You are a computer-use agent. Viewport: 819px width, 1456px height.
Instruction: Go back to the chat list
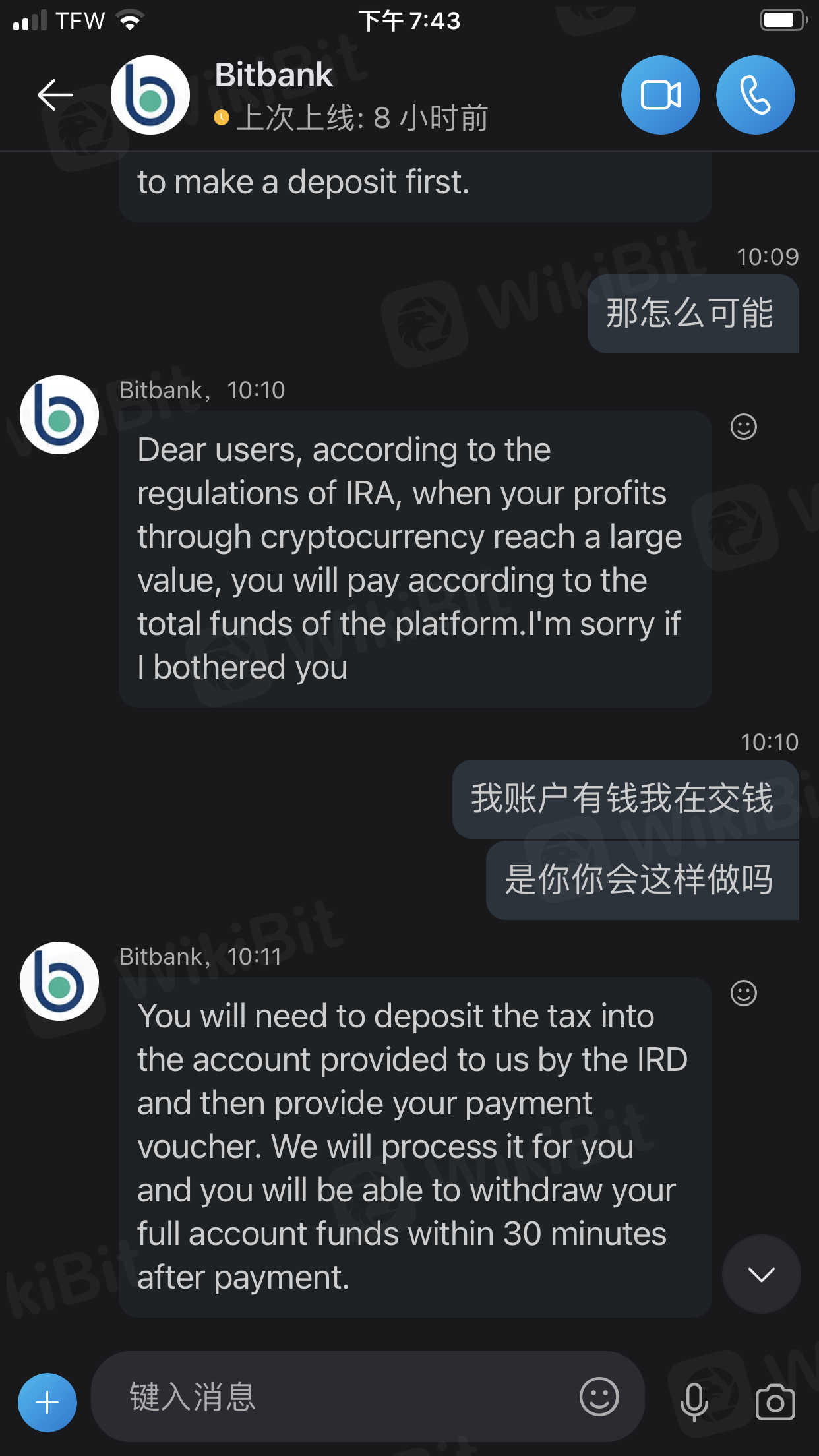coord(55,95)
